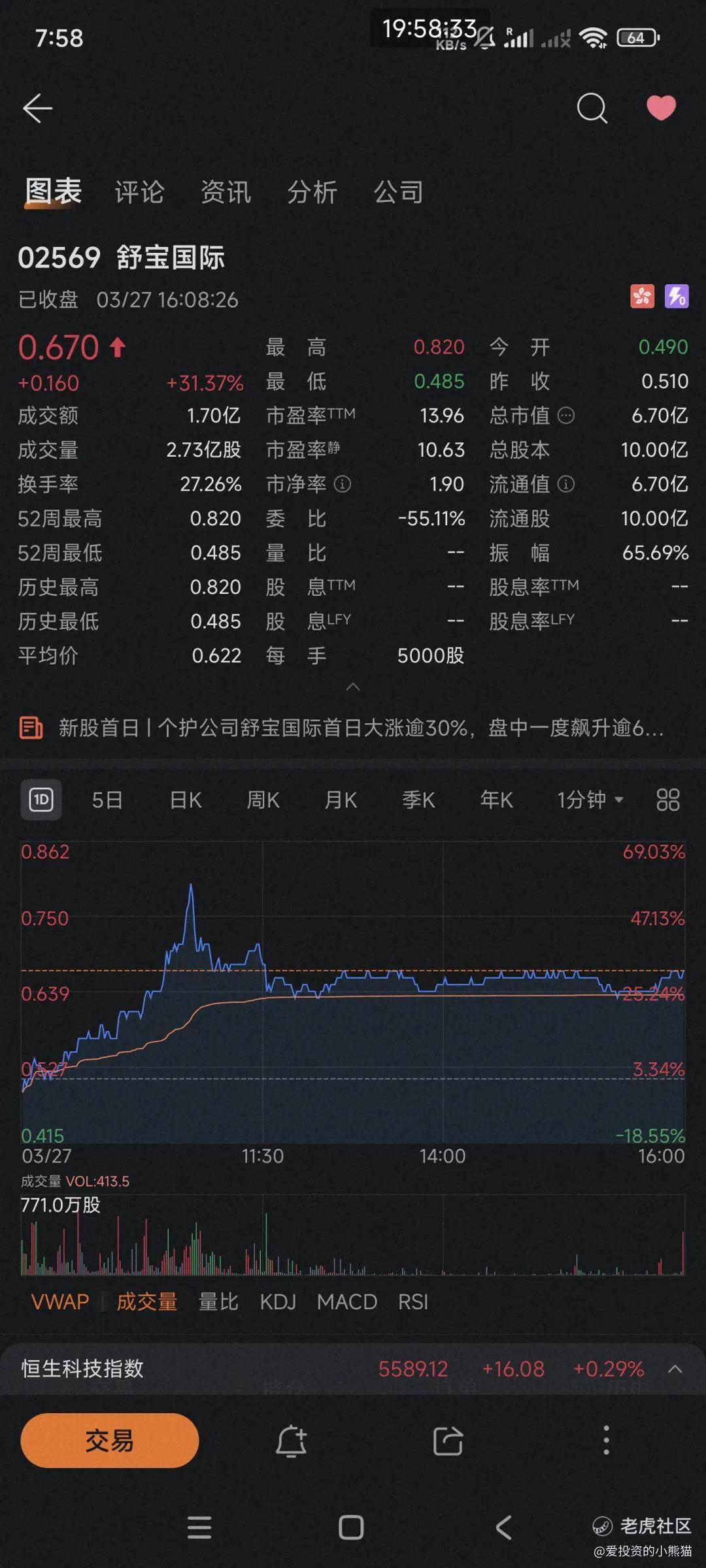Open the stock search icon

tap(592, 108)
